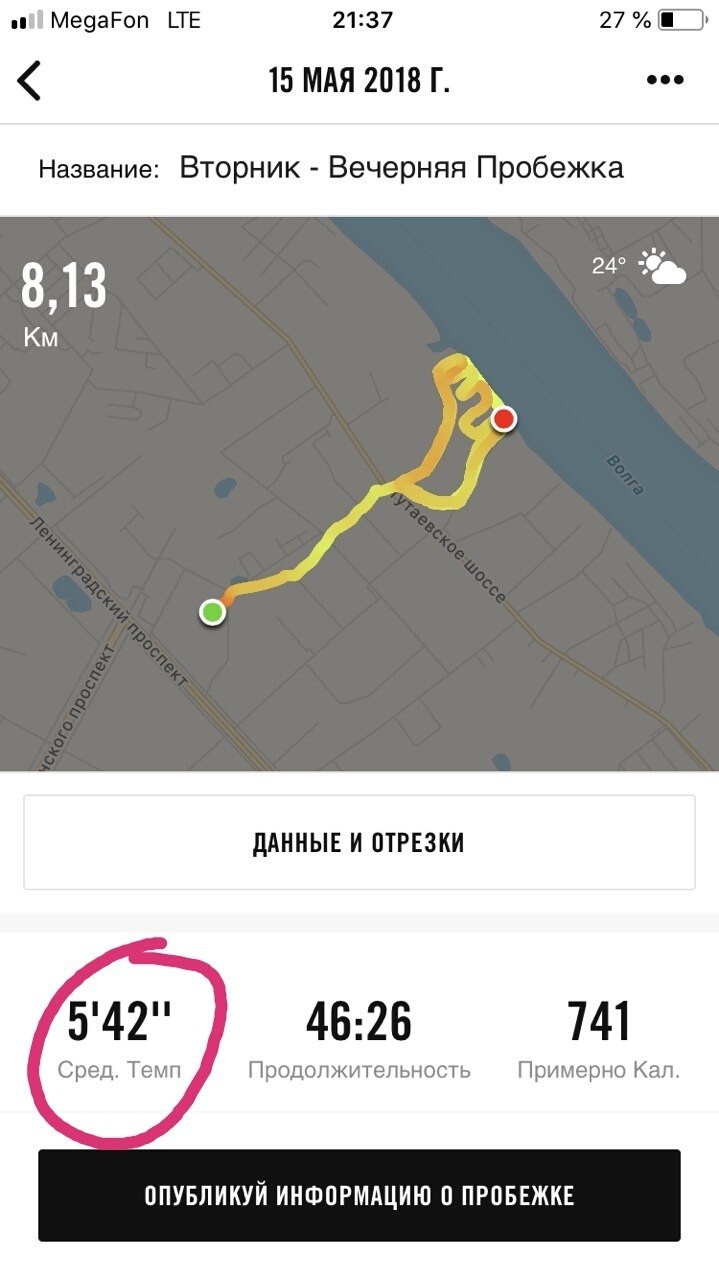Open Данные и отрезки details
This screenshot has height=1280, width=719.
[359, 842]
